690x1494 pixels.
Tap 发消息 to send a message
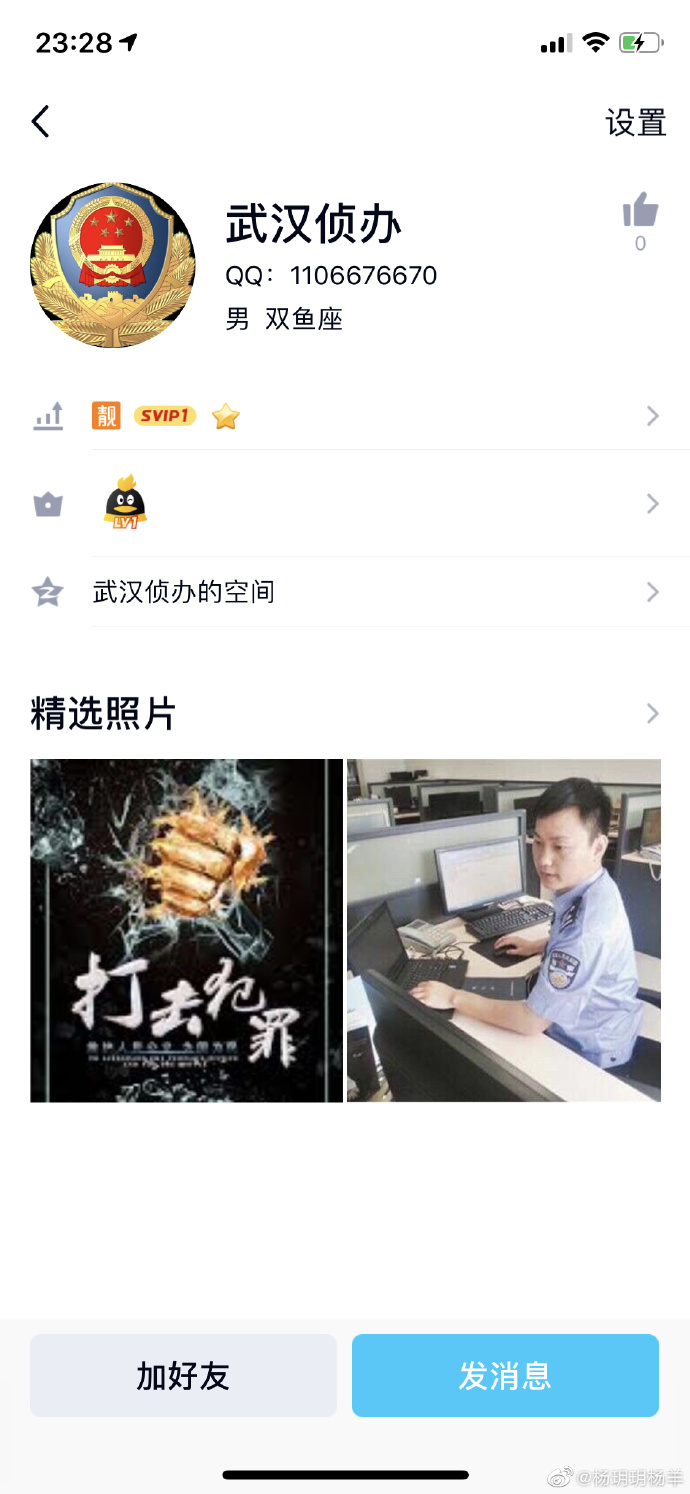click(505, 1376)
